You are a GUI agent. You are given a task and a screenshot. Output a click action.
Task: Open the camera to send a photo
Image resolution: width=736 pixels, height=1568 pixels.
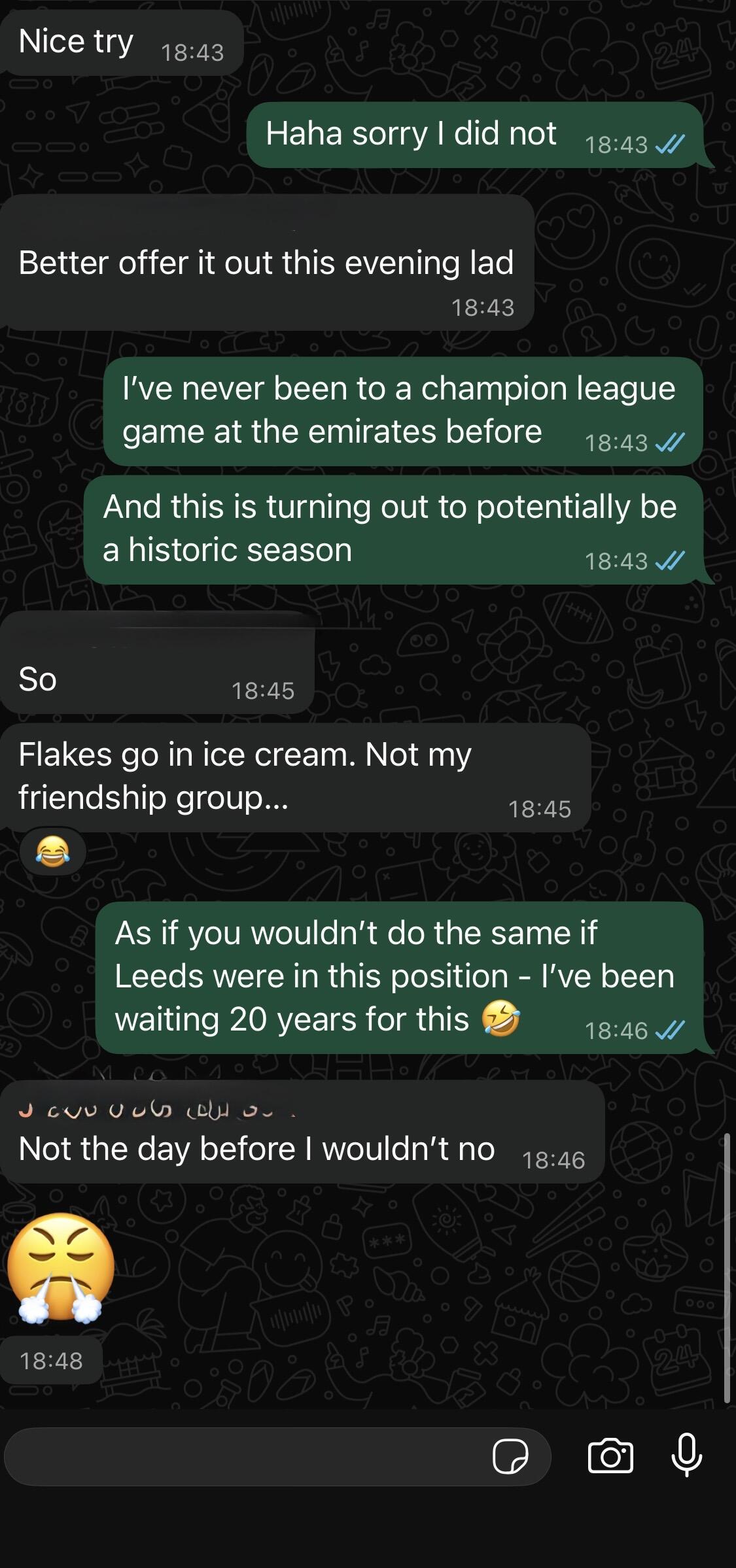pyautogui.click(x=610, y=1456)
